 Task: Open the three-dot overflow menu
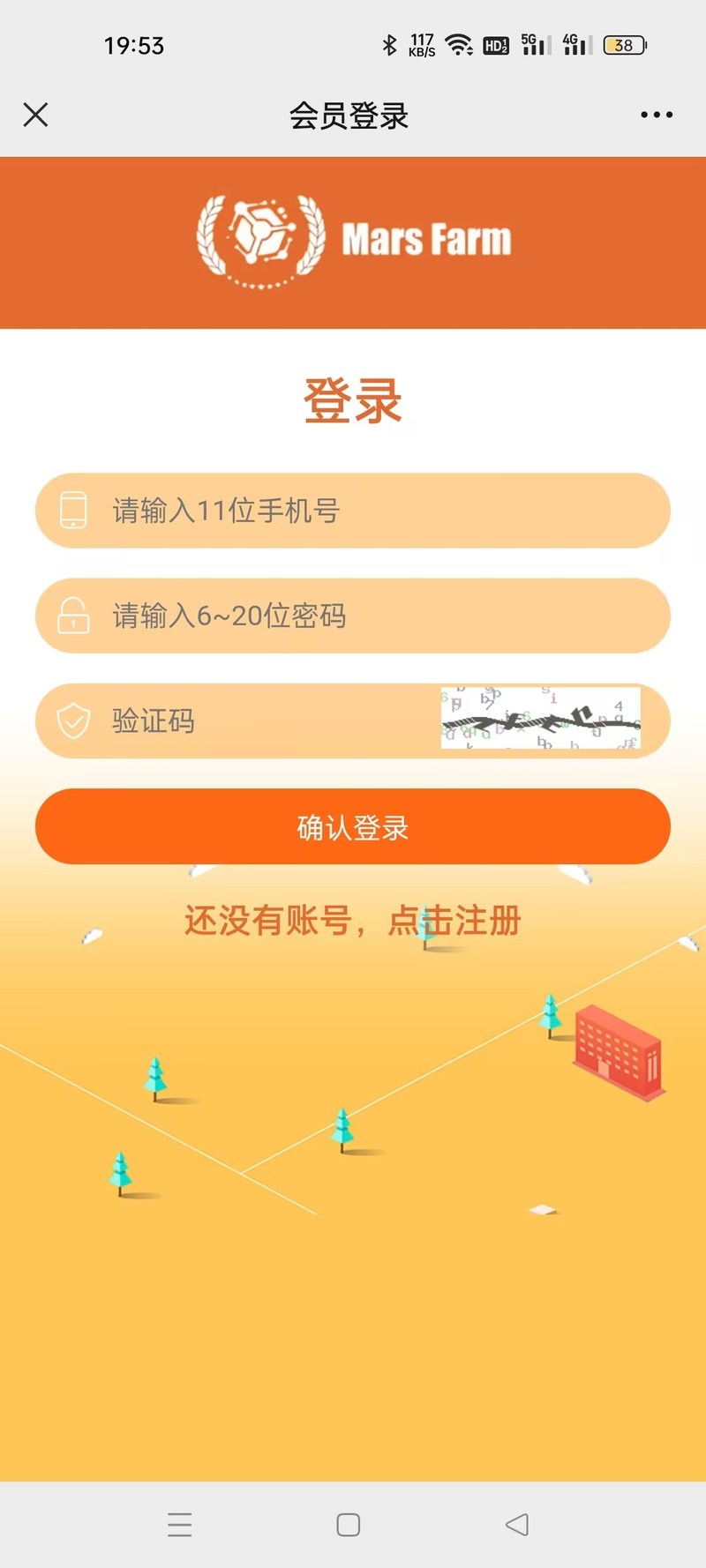(657, 115)
